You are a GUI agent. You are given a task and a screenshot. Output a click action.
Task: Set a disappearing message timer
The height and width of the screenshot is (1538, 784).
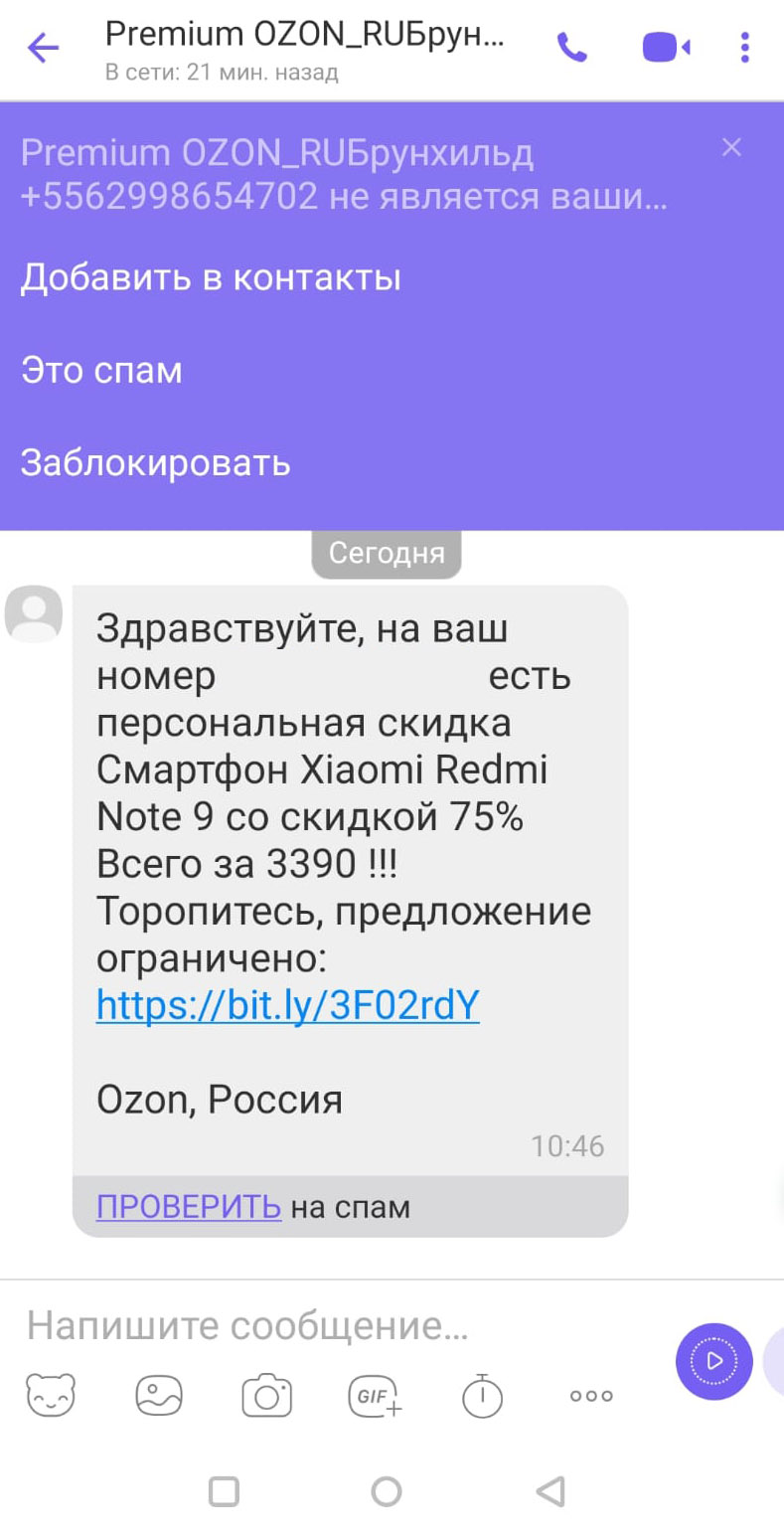(x=482, y=1395)
